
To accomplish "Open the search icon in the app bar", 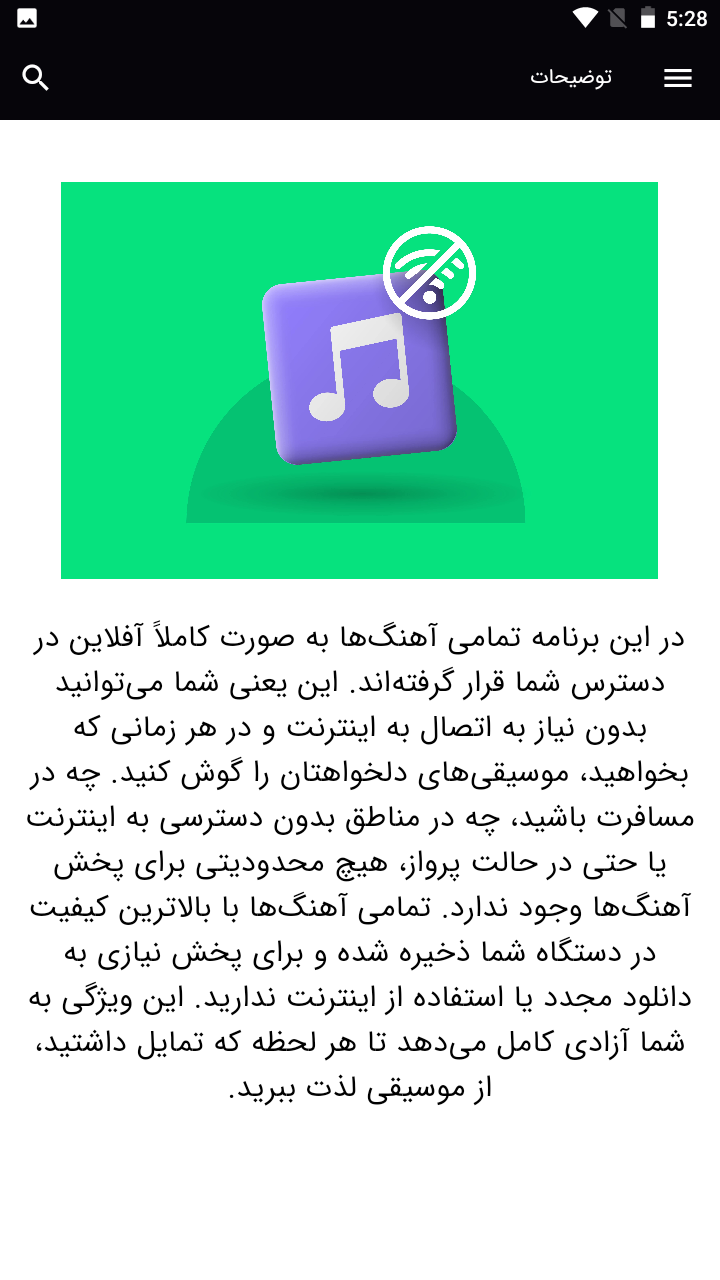I will [36, 78].
